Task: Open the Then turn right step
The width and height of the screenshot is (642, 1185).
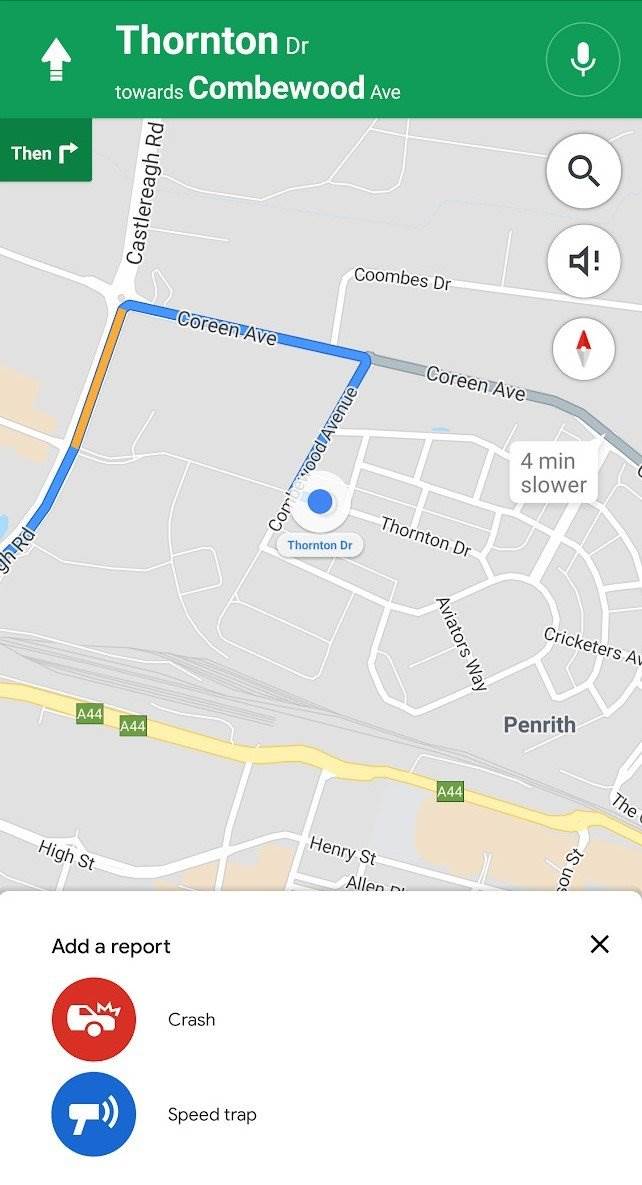Action: pos(45,152)
